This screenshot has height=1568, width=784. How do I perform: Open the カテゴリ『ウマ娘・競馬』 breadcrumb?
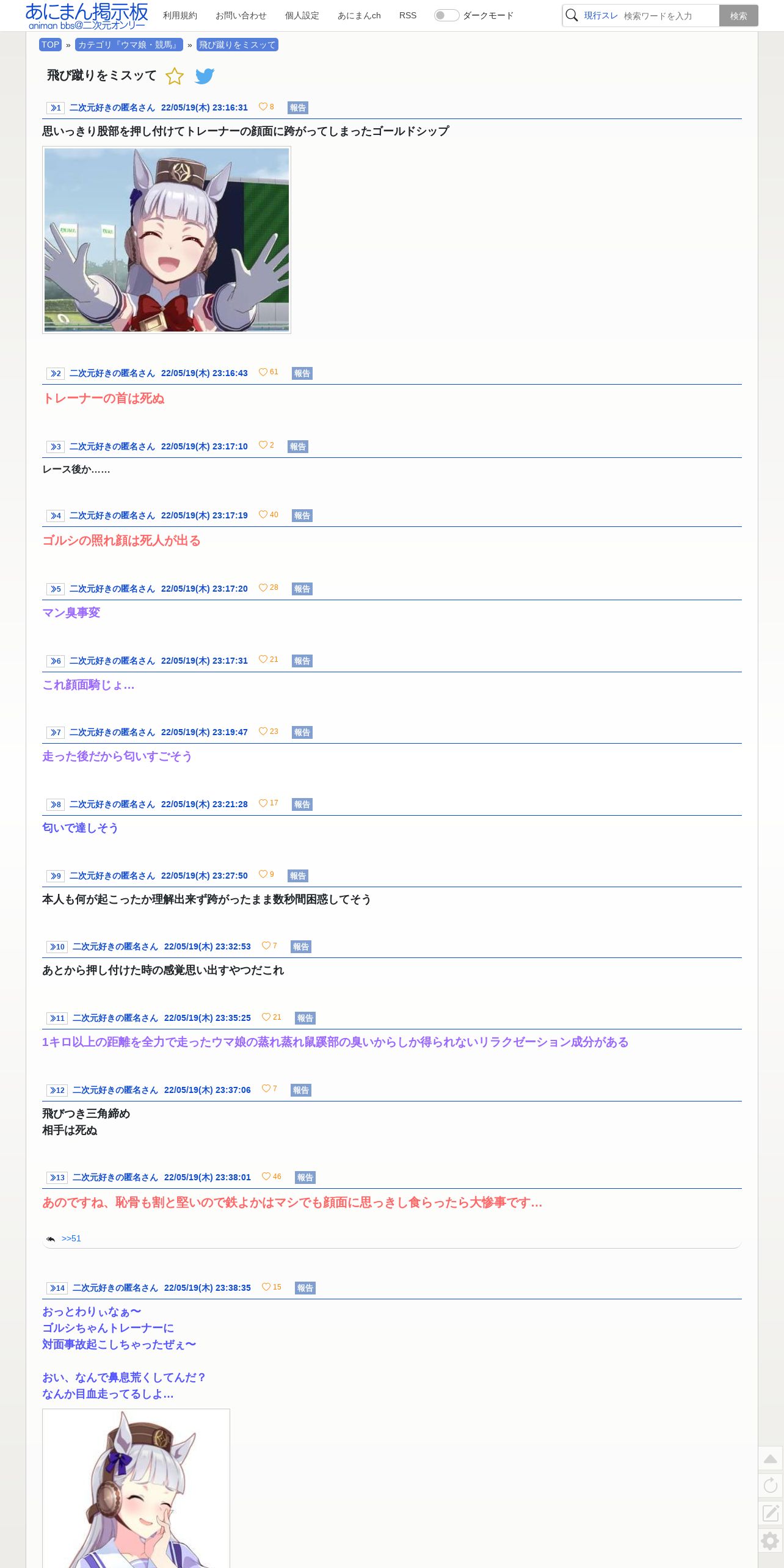click(x=129, y=45)
